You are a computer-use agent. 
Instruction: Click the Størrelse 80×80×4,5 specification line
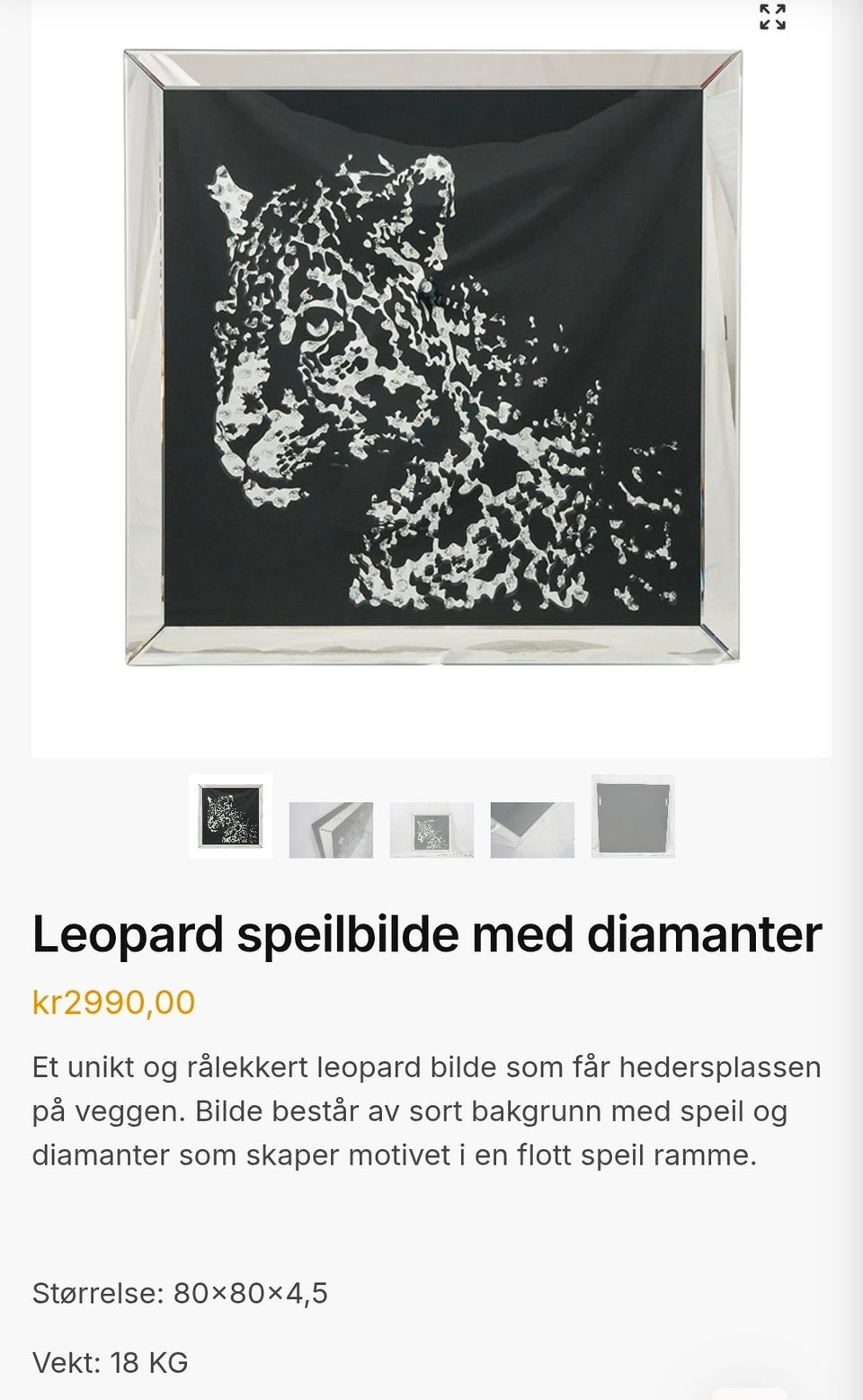(182, 1292)
